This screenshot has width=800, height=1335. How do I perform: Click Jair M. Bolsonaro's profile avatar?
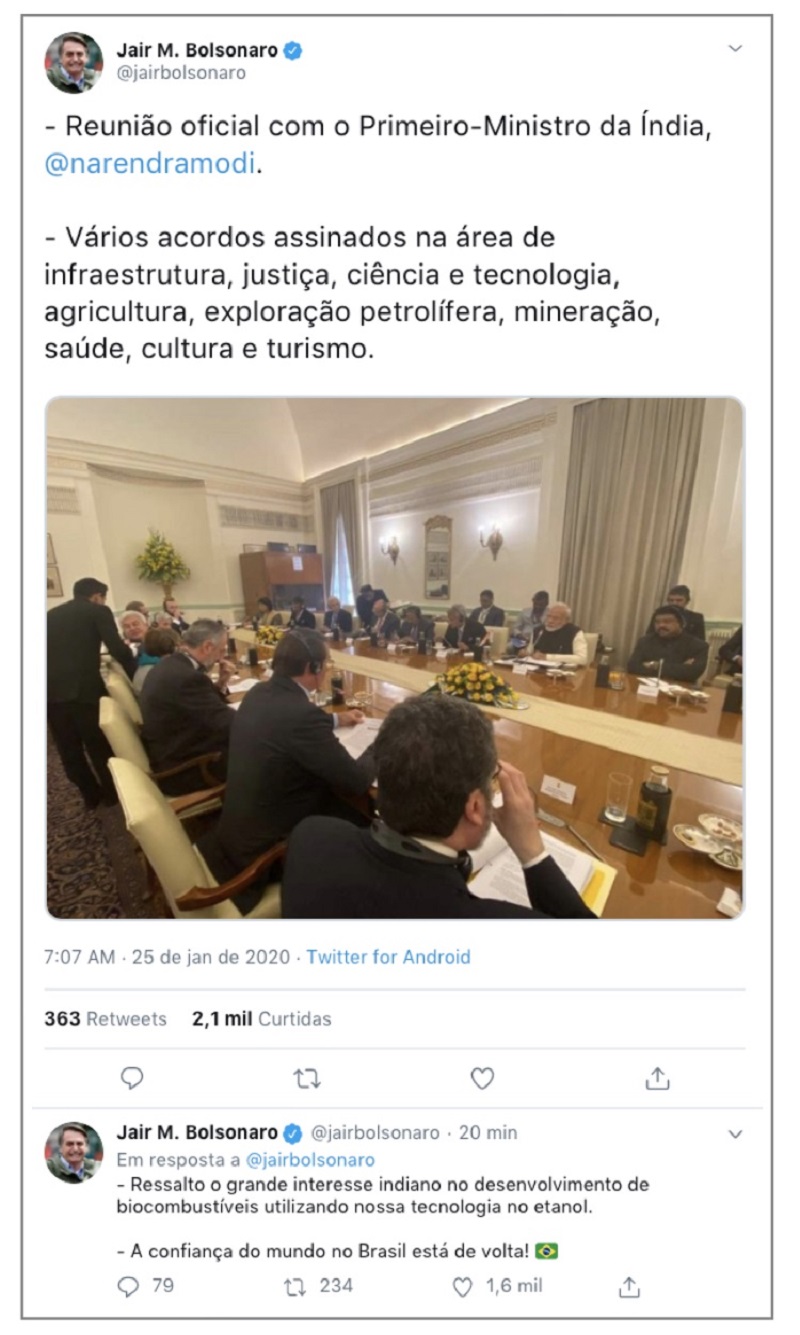(x=74, y=58)
